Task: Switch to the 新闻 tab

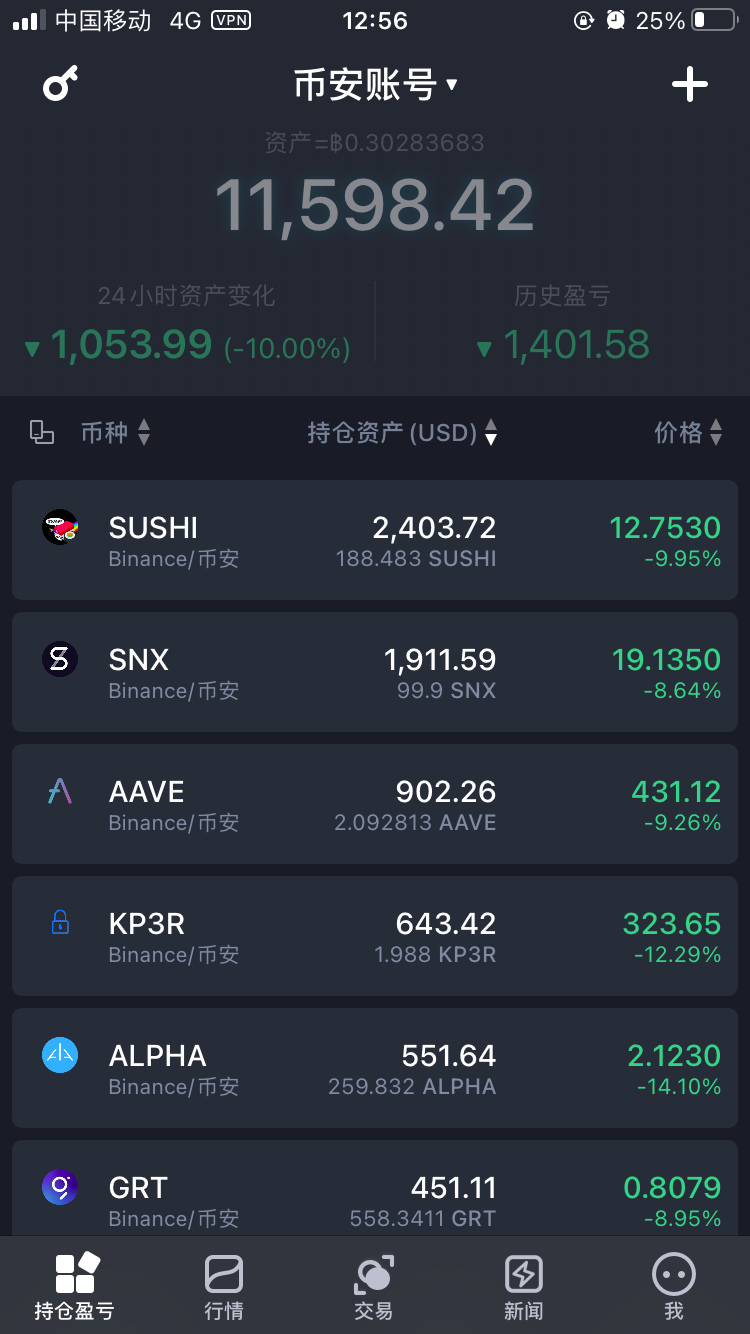Action: pyautogui.click(x=524, y=1286)
